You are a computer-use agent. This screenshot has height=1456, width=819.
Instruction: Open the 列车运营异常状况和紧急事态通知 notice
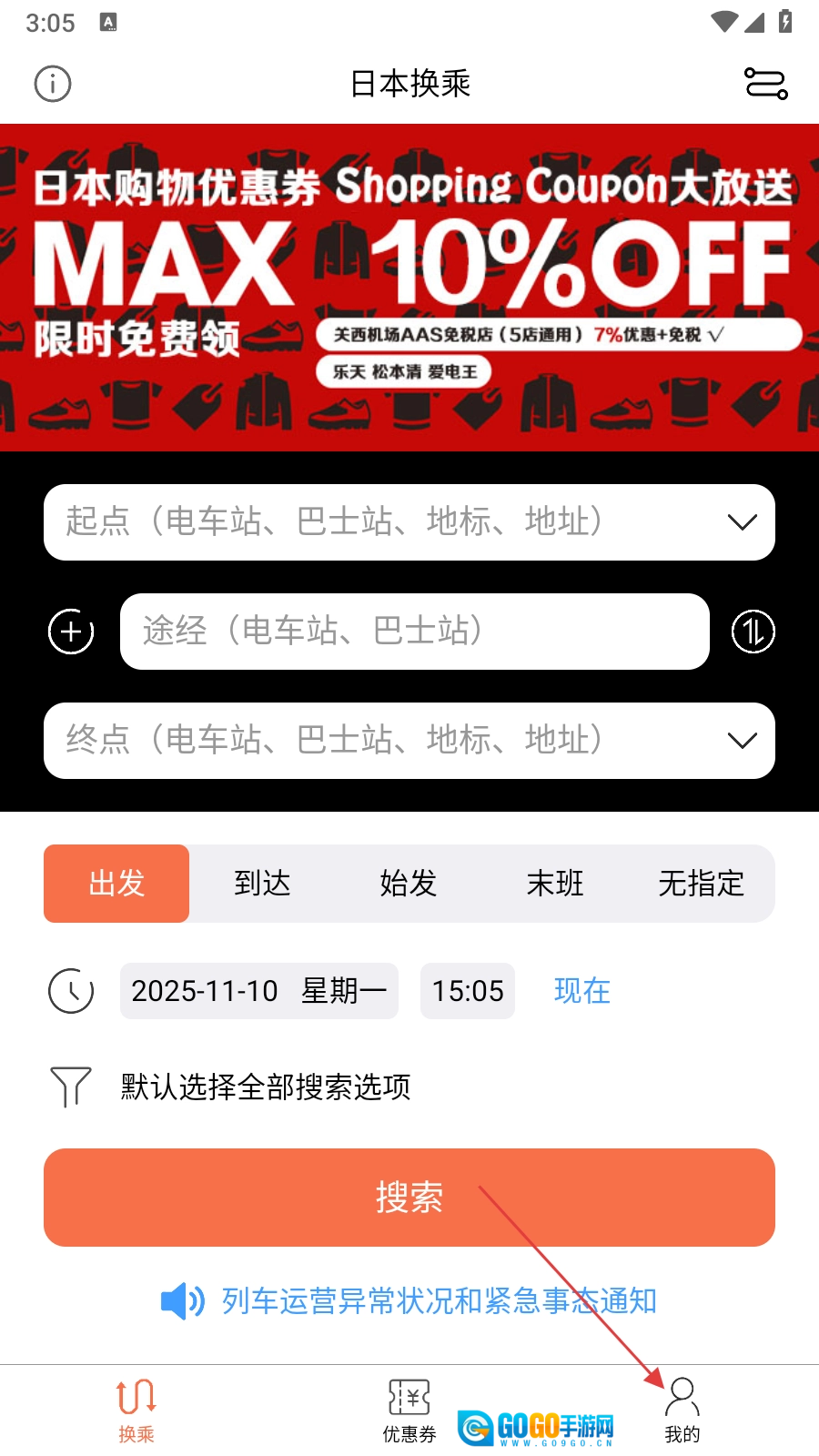[439, 1301]
